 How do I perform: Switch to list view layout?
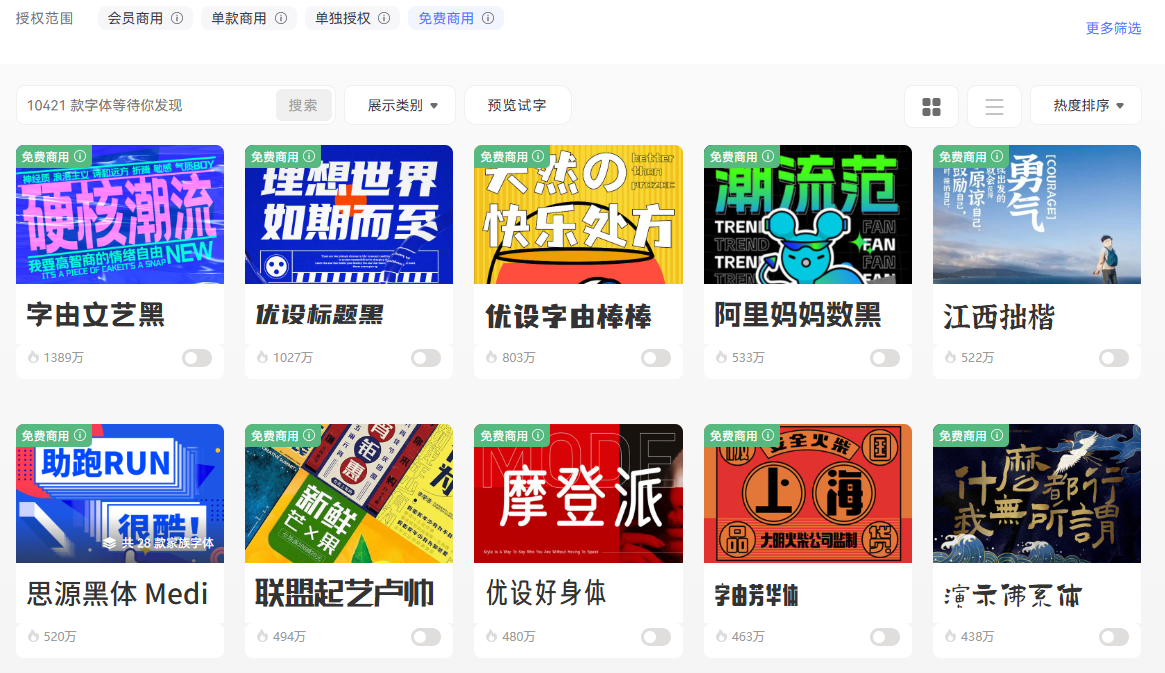pos(994,107)
